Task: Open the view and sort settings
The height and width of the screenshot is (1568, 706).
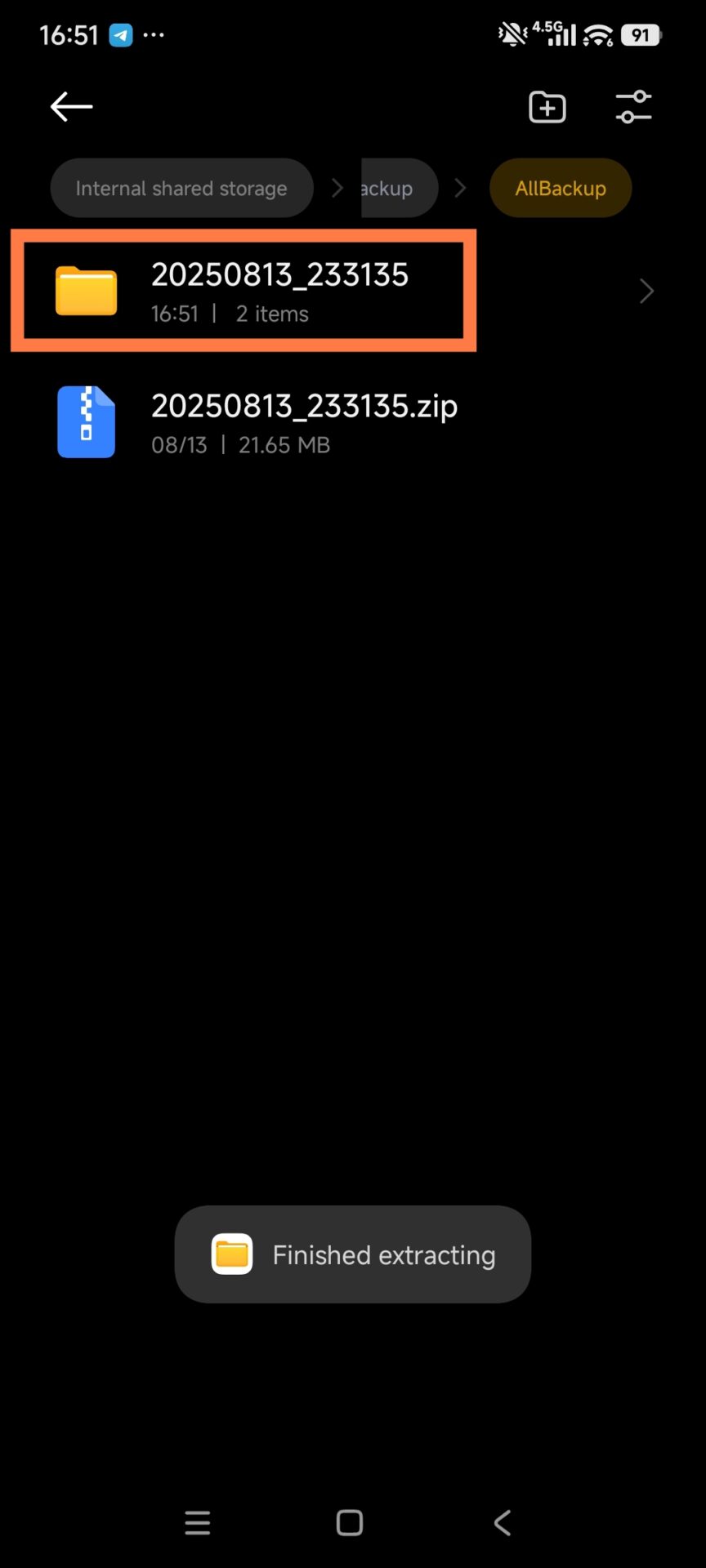Action: pyautogui.click(x=633, y=107)
